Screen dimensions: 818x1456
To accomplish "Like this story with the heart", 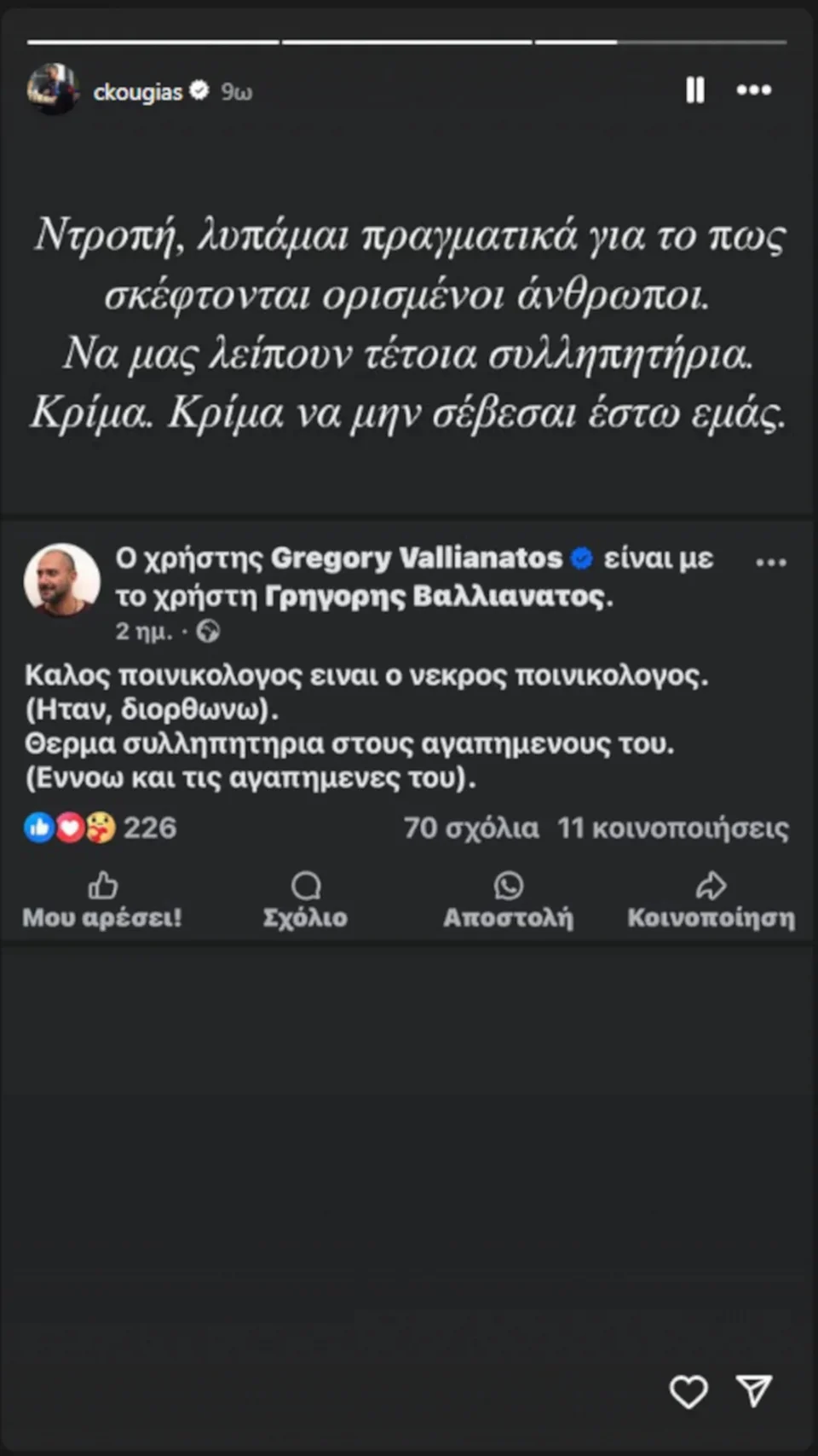I will pos(688,1392).
